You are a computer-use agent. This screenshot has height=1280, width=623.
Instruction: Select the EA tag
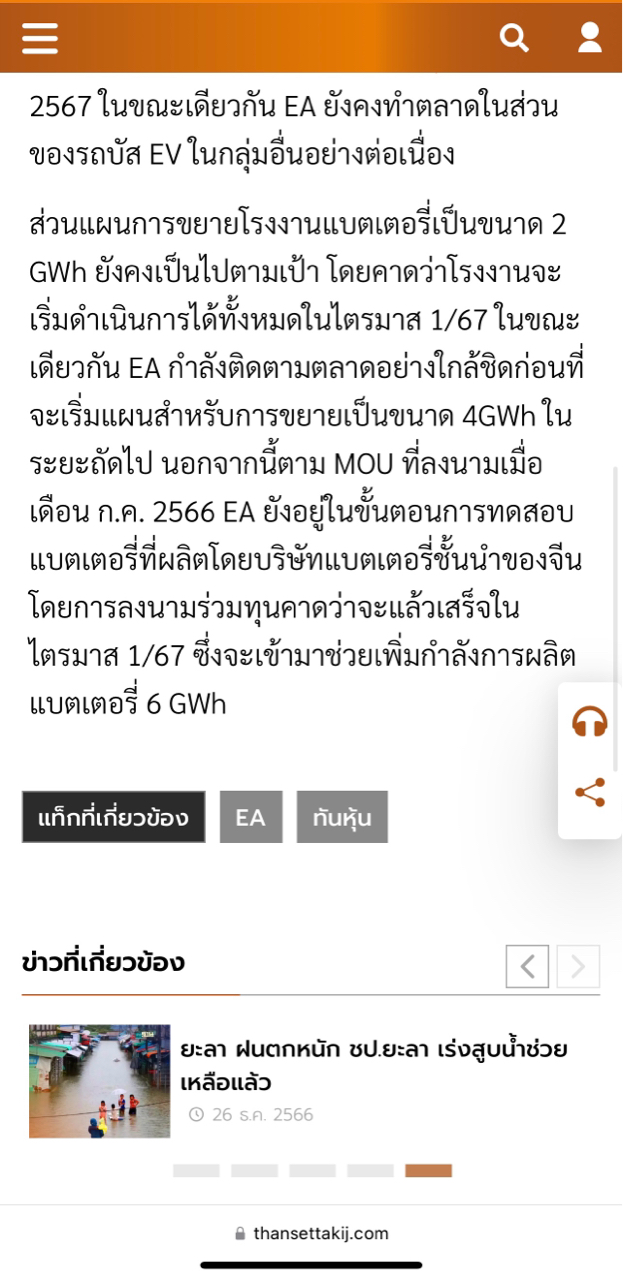coord(251,817)
